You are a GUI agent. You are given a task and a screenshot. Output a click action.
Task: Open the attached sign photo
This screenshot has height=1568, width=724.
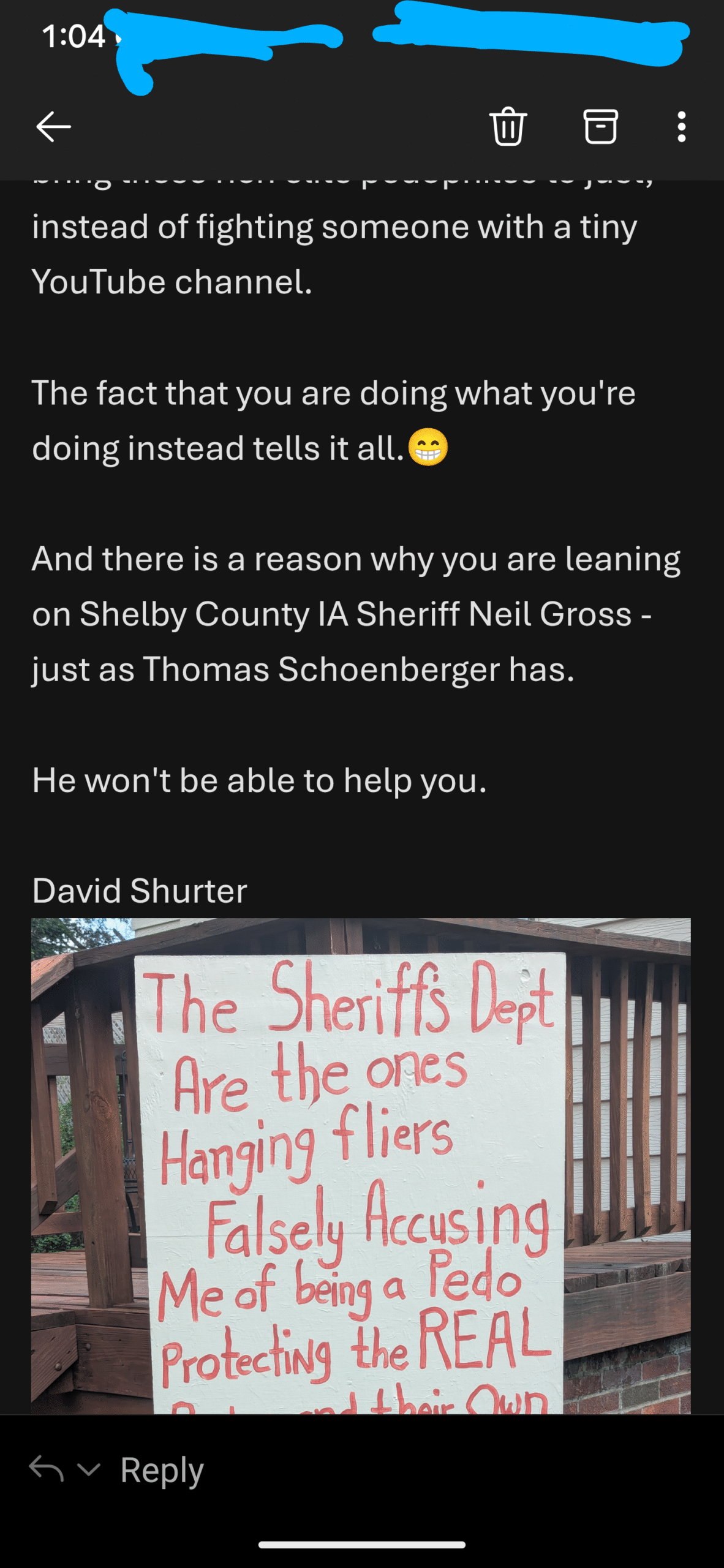tap(361, 1166)
